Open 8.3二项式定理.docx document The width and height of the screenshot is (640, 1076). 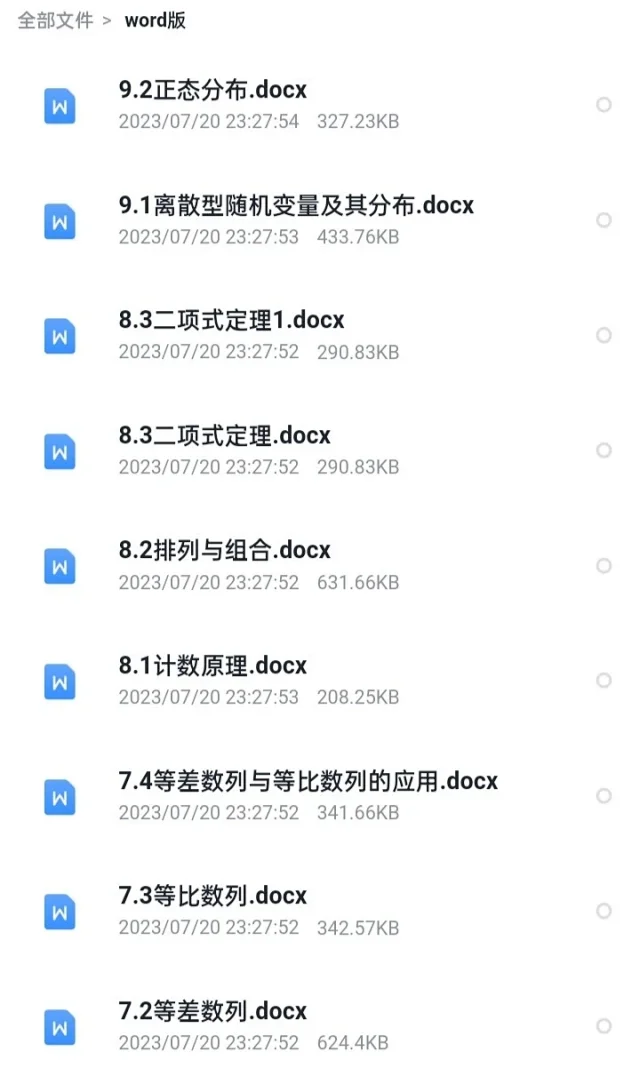coord(320,450)
